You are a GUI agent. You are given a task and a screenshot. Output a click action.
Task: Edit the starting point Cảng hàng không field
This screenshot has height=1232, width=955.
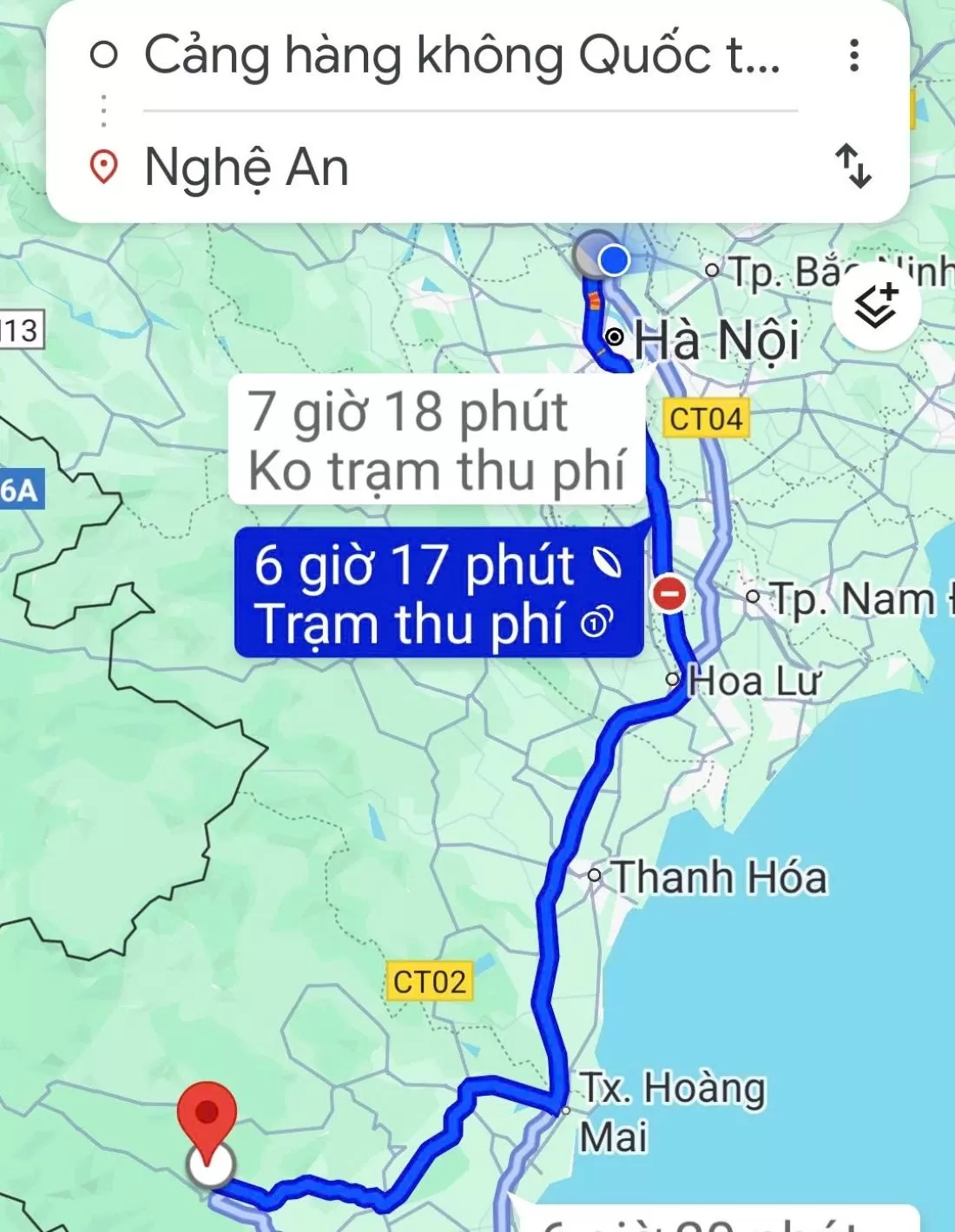click(x=462, y=56)
